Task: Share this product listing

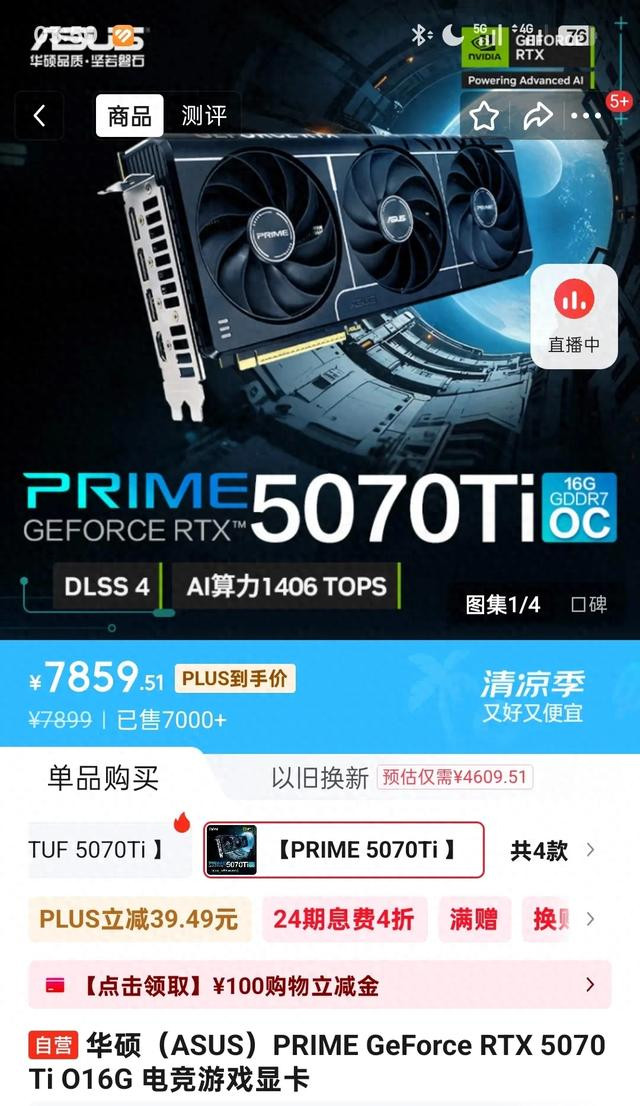Action: (537, 116)
